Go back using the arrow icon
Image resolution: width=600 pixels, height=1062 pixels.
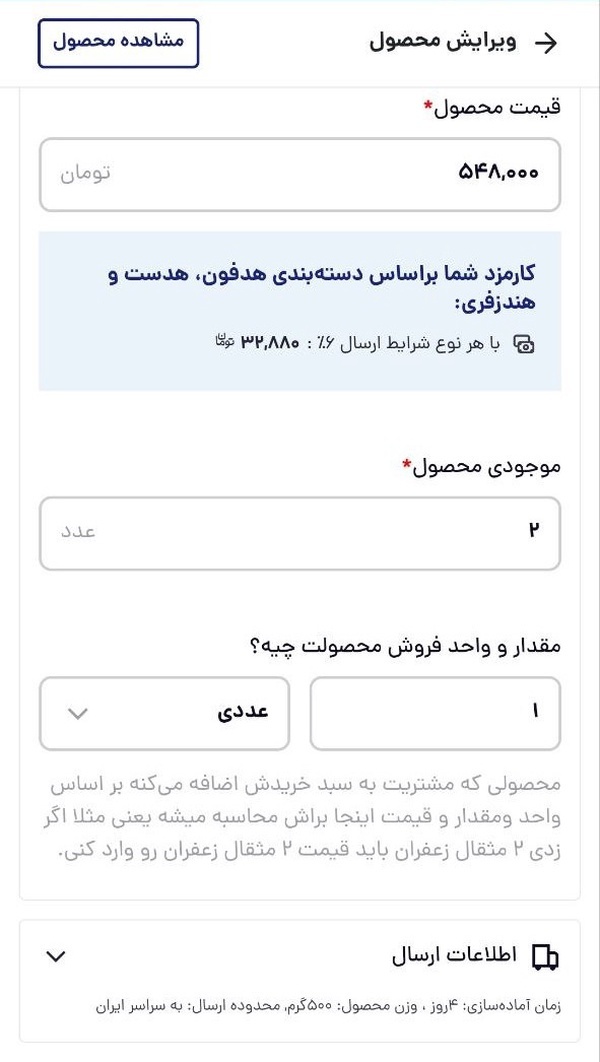[x=545, y=42]
